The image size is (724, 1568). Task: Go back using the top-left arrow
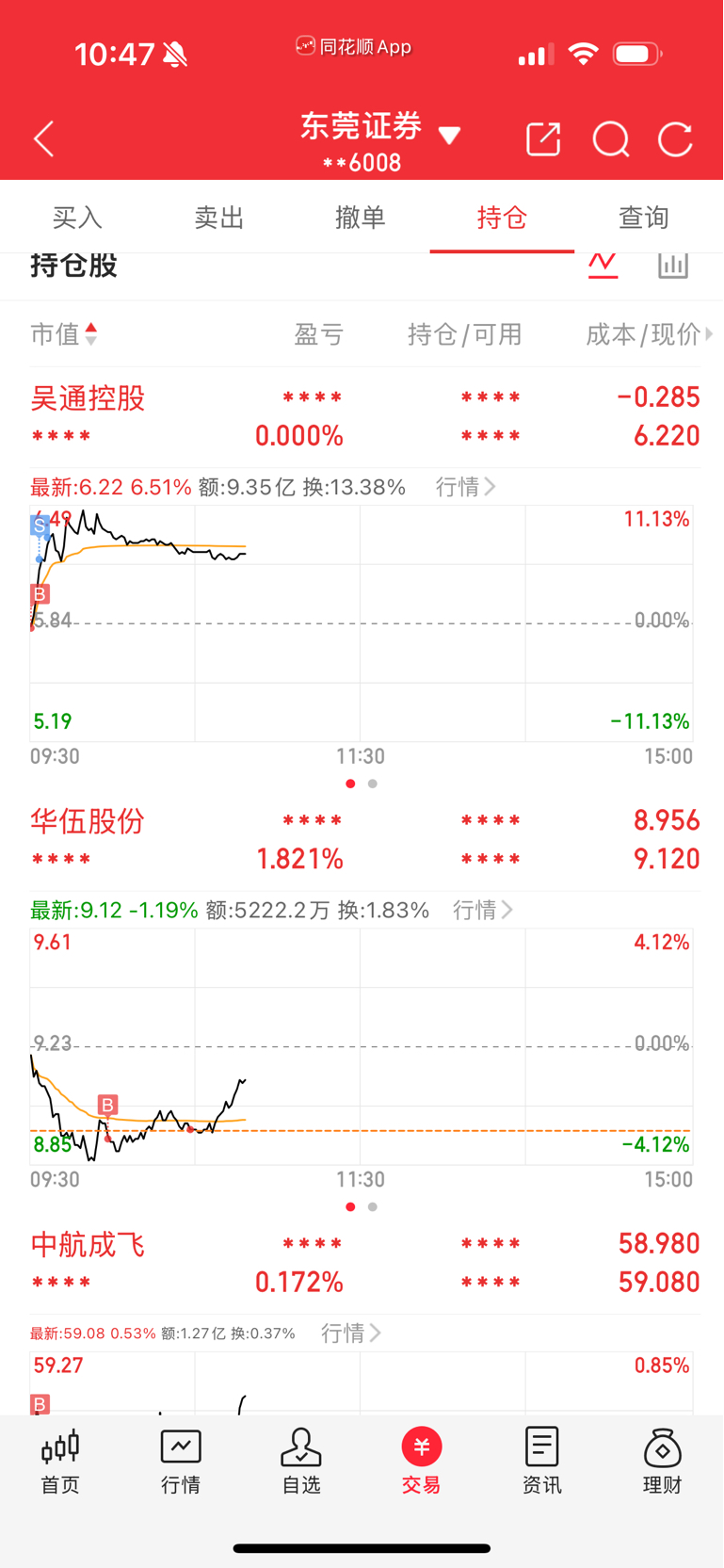[44, 139]
